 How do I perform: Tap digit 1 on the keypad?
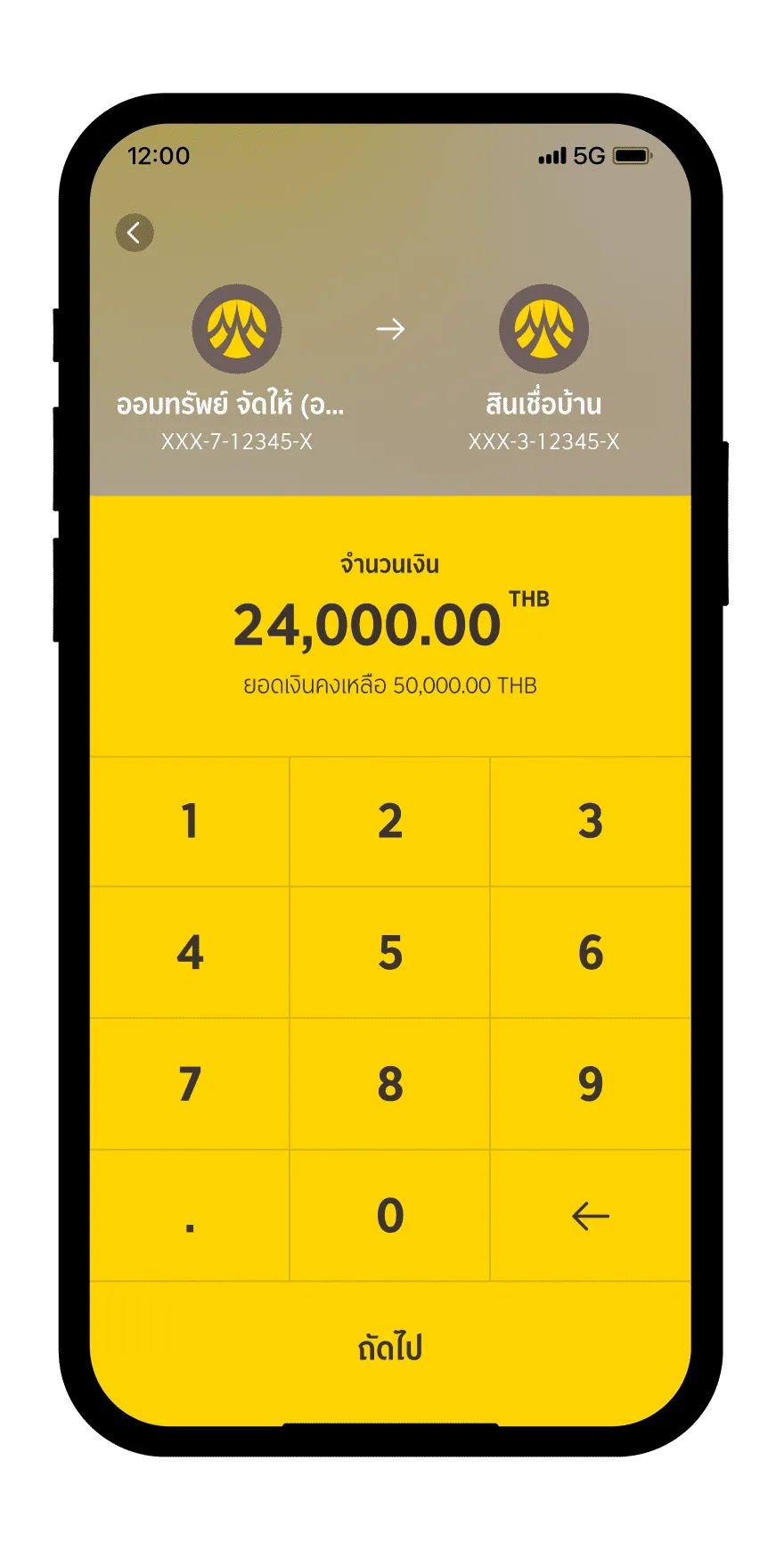(x=190, y=821)
